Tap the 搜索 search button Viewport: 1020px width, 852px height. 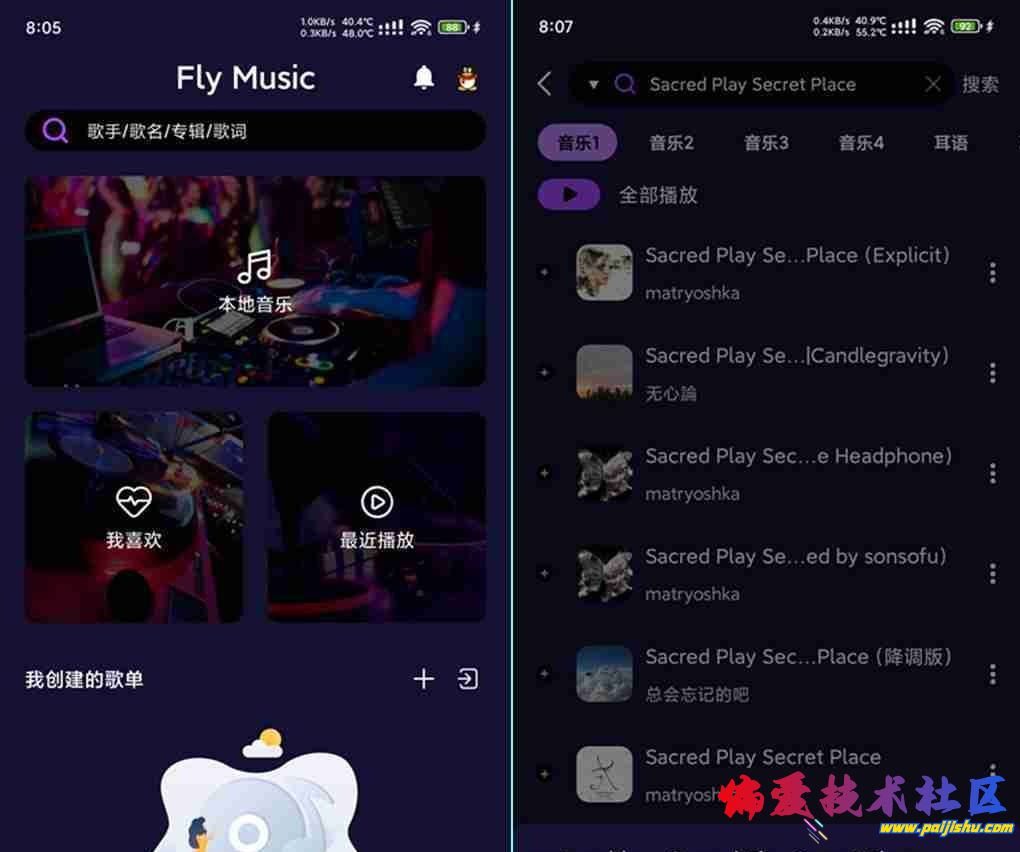(980, 84)
